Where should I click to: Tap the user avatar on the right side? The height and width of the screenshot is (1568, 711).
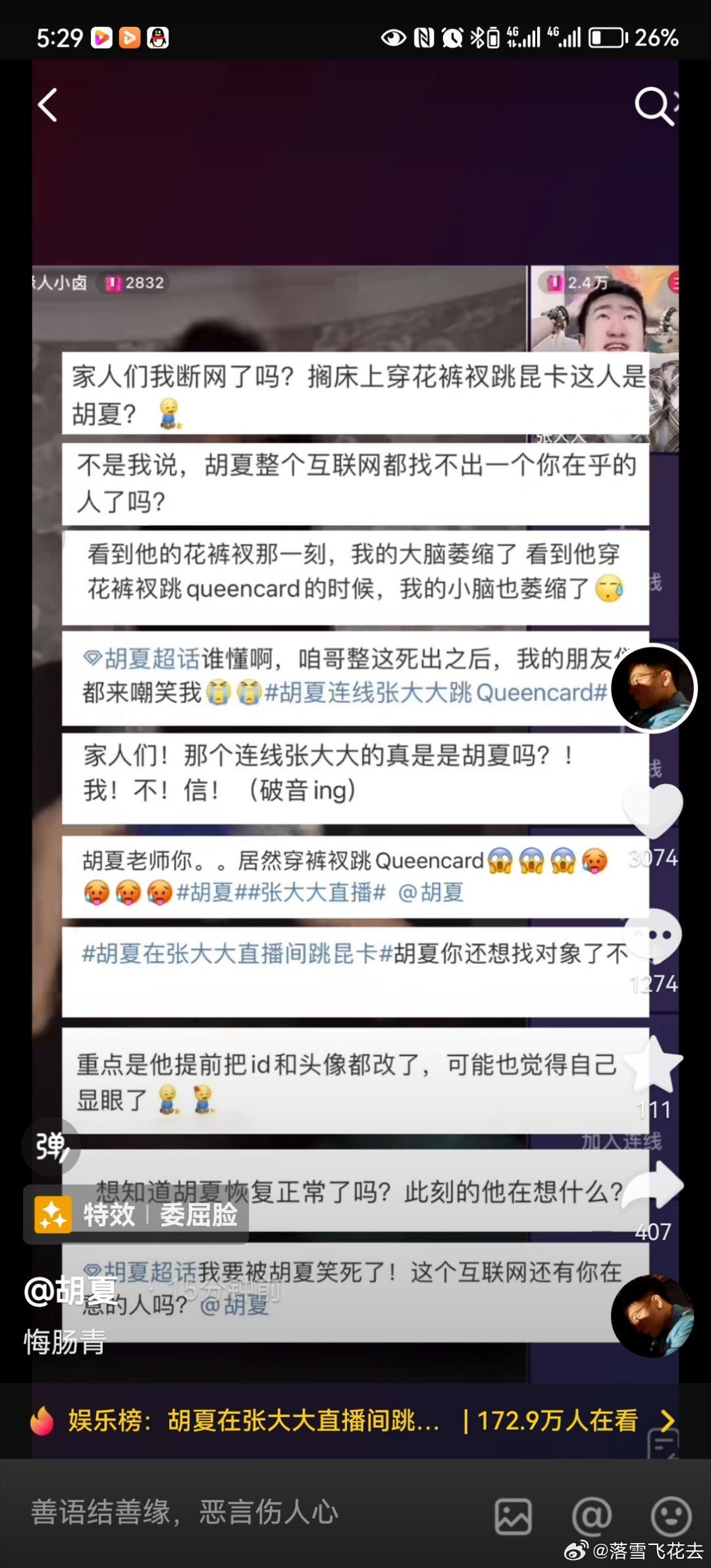pyautogui.click(x=654, y=687)
